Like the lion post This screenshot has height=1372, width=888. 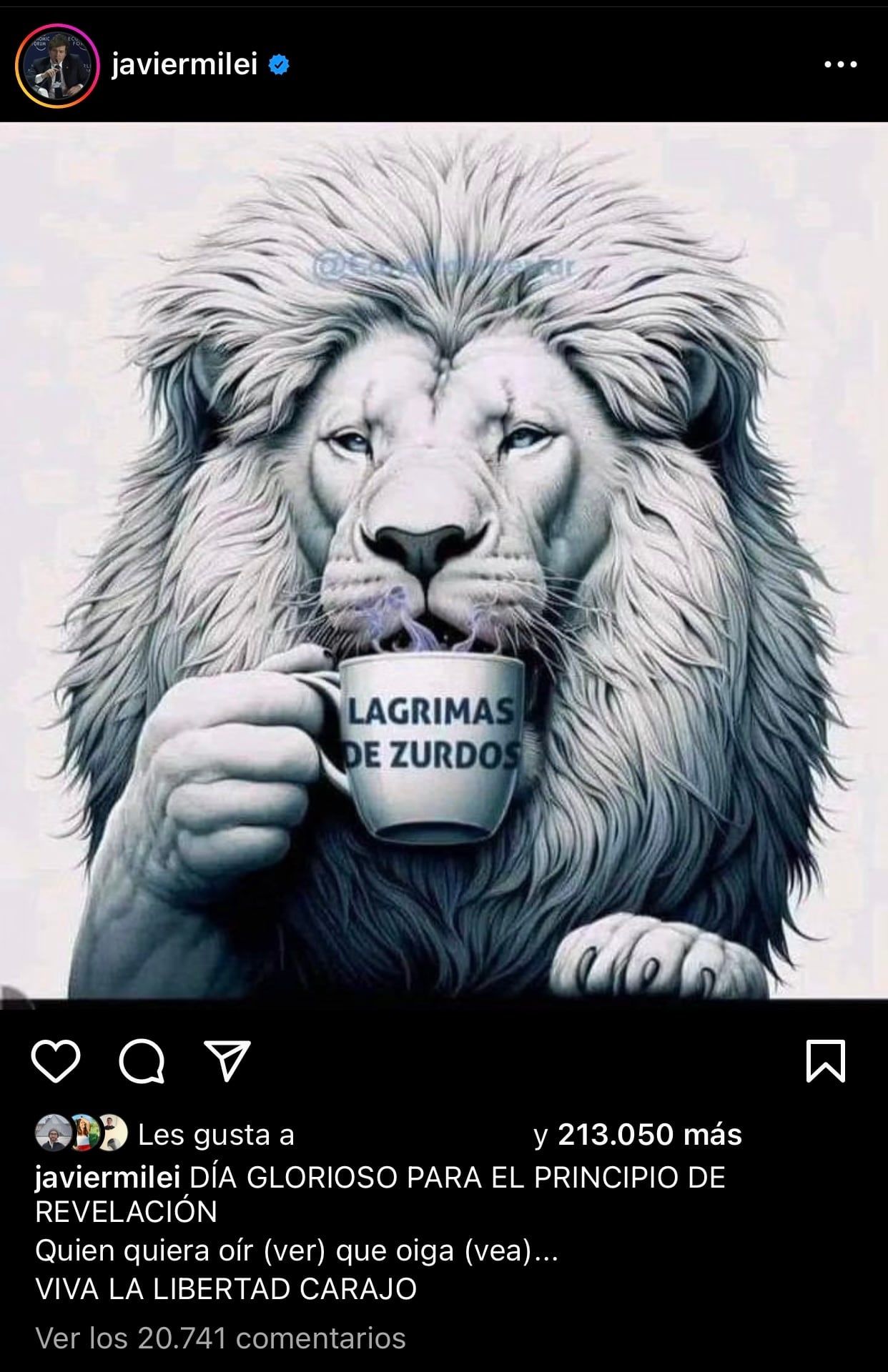[x=56, y=1061]
